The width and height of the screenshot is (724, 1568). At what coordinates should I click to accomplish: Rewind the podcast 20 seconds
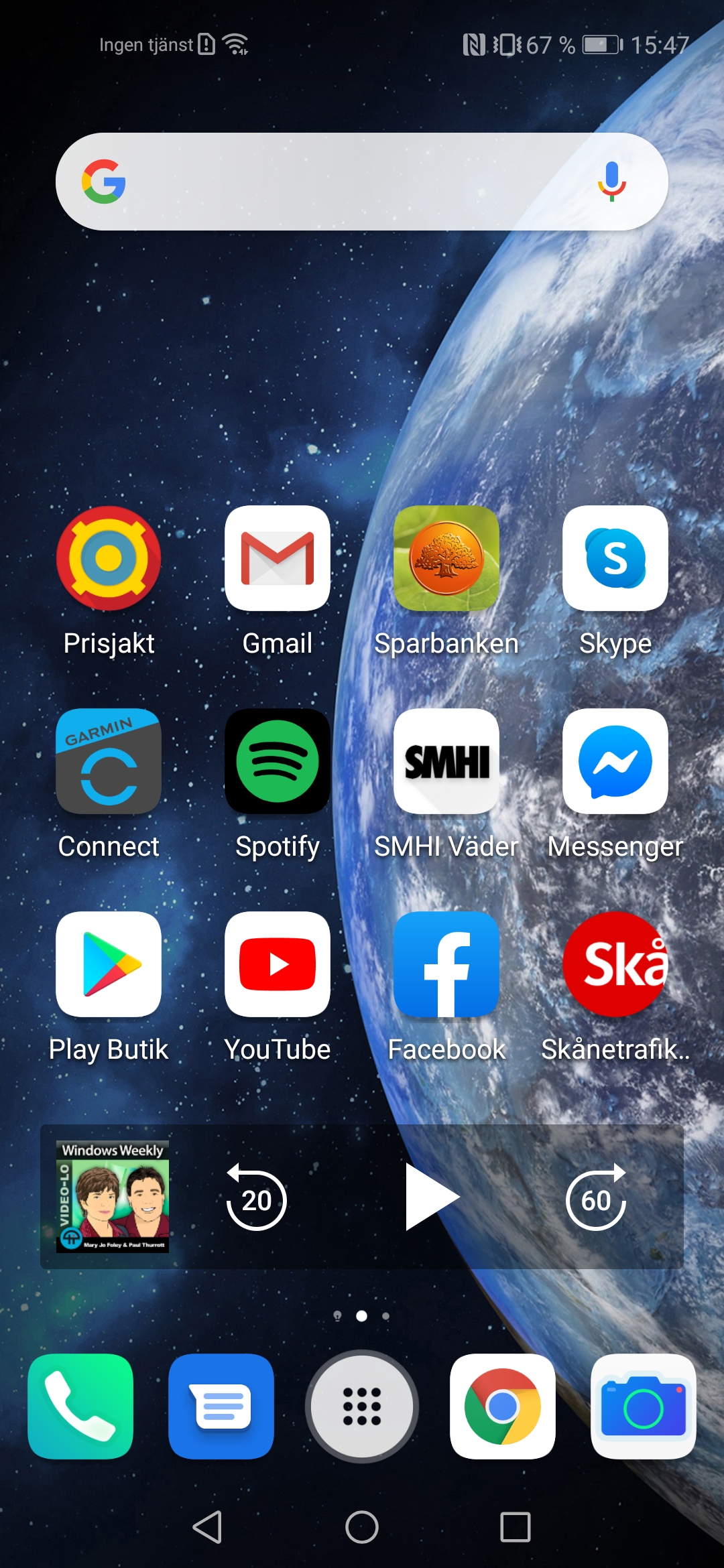[256, 1198]
